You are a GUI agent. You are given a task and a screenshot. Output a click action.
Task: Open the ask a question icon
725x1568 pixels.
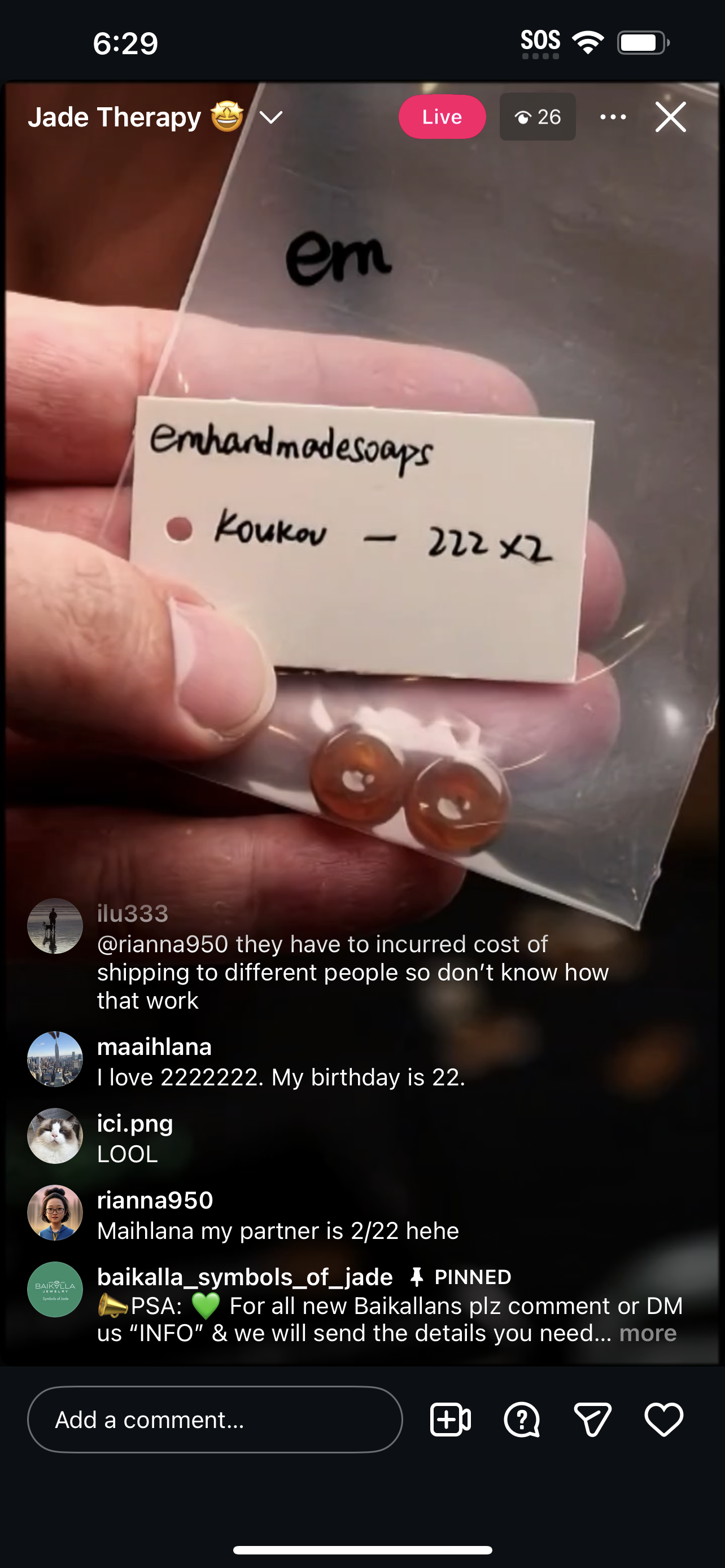(522, 1420)
